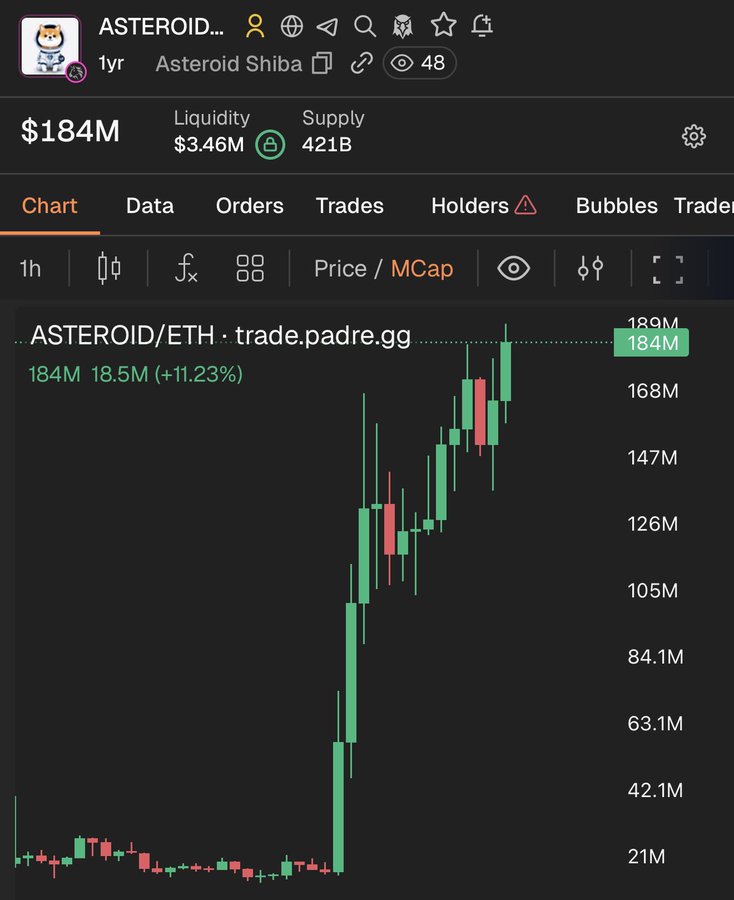Open the 1h timeframe selector

point(30,268)
